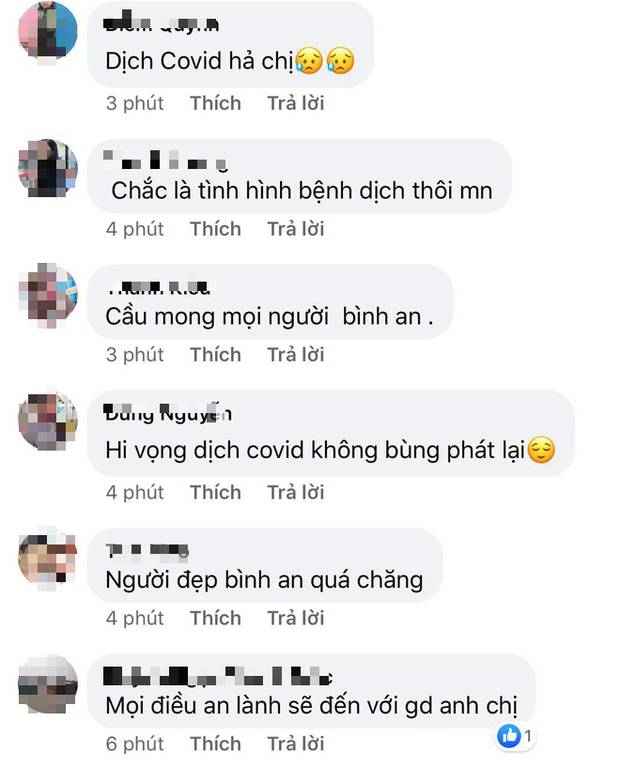Like "Hi vọng dịch covid không bùng phát lại"
This screenshot has height=767, width=620.
coord(215,492)
